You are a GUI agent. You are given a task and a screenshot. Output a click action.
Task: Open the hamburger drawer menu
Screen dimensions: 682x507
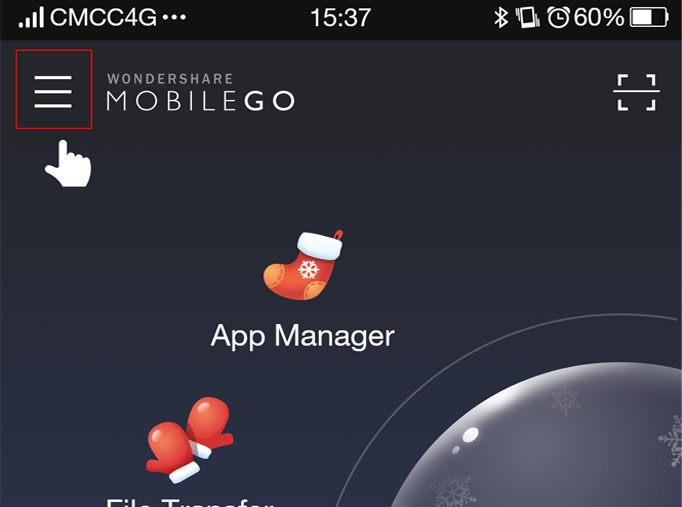(x=53, y=90)
